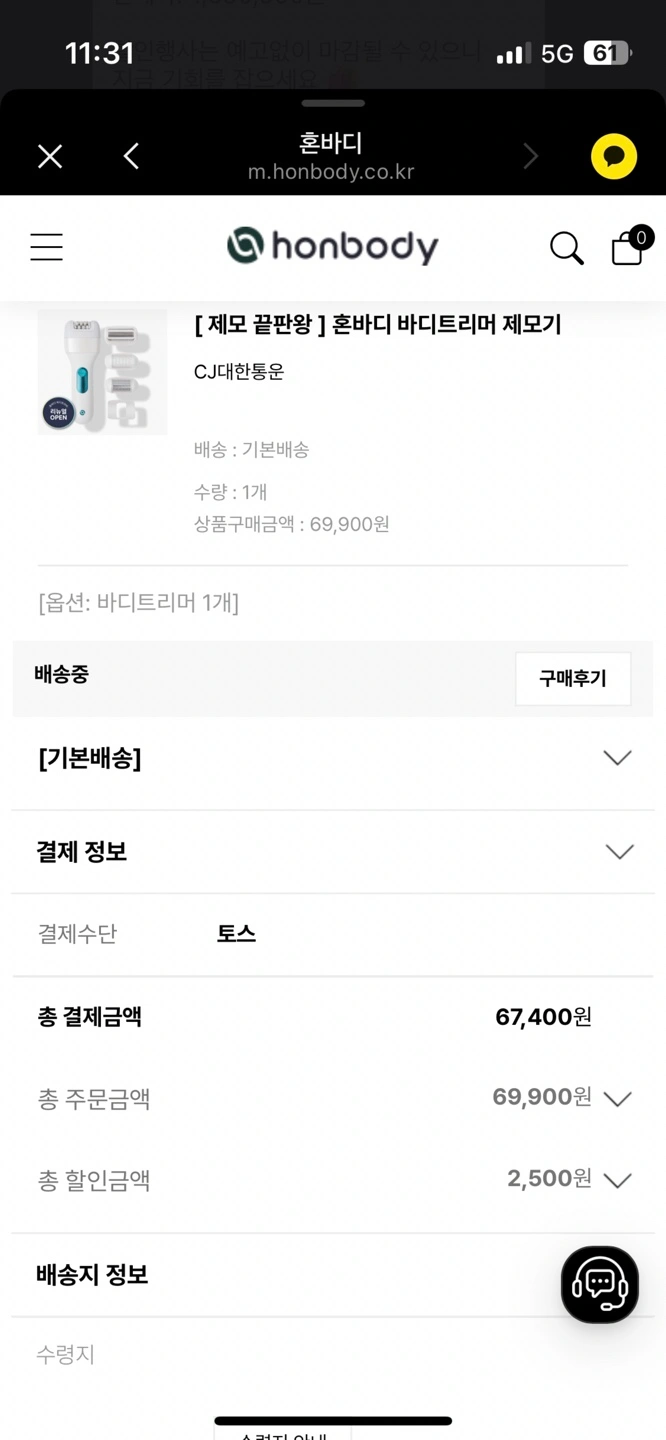This screenshot has height=1440, width=666.
Task: Write a review with 구매후기 button
Action: coord(573,678)
